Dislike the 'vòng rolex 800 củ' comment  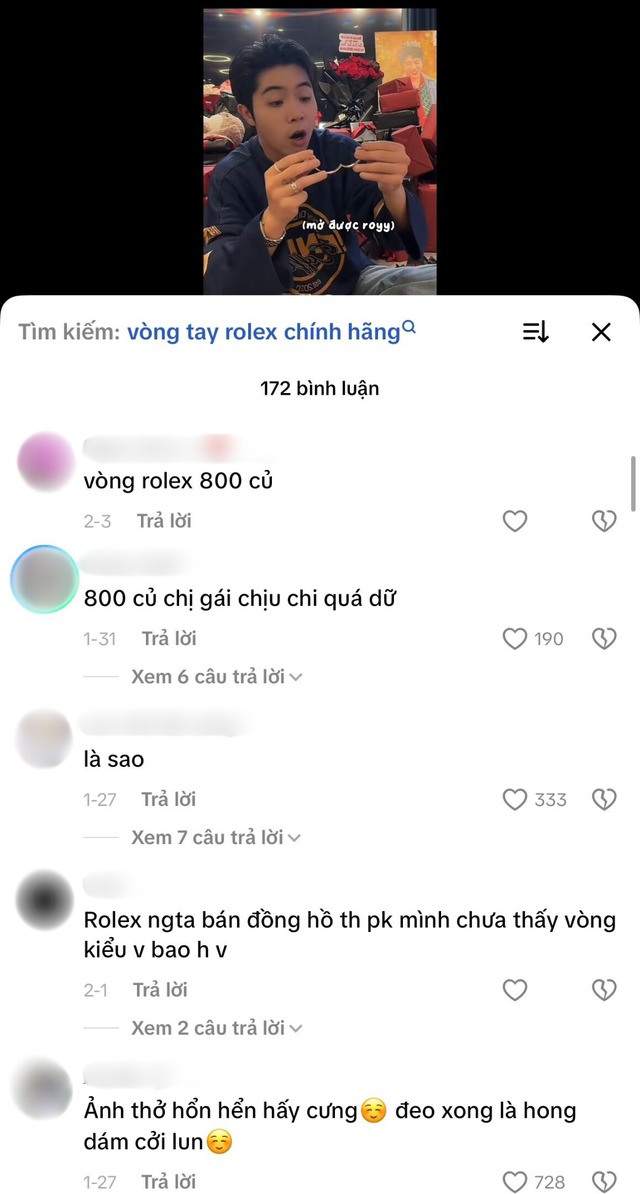(x=604, y=521)
